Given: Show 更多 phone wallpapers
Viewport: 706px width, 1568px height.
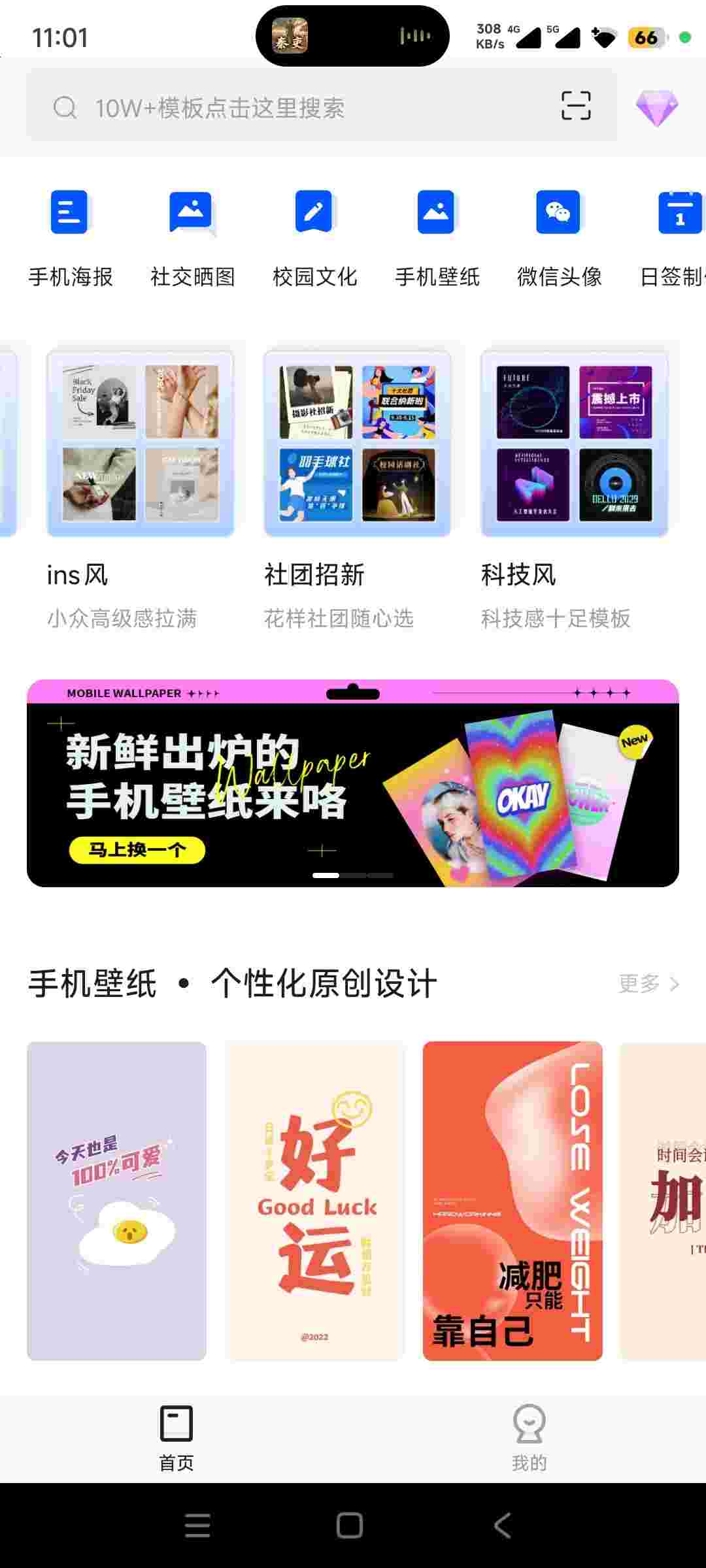Looking at the screenshot, I should 648,983.
